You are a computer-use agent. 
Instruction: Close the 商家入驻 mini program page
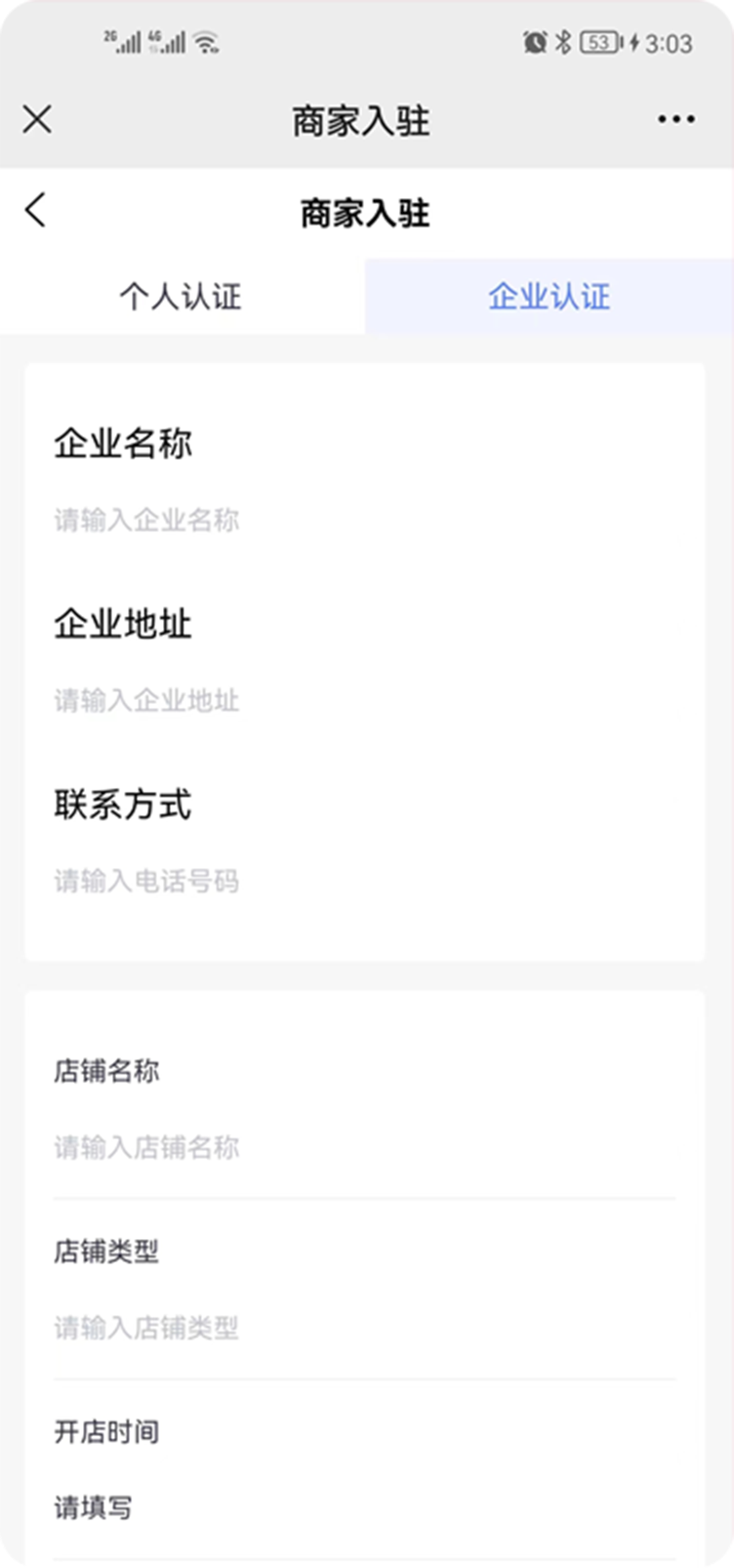coord(37,120)
